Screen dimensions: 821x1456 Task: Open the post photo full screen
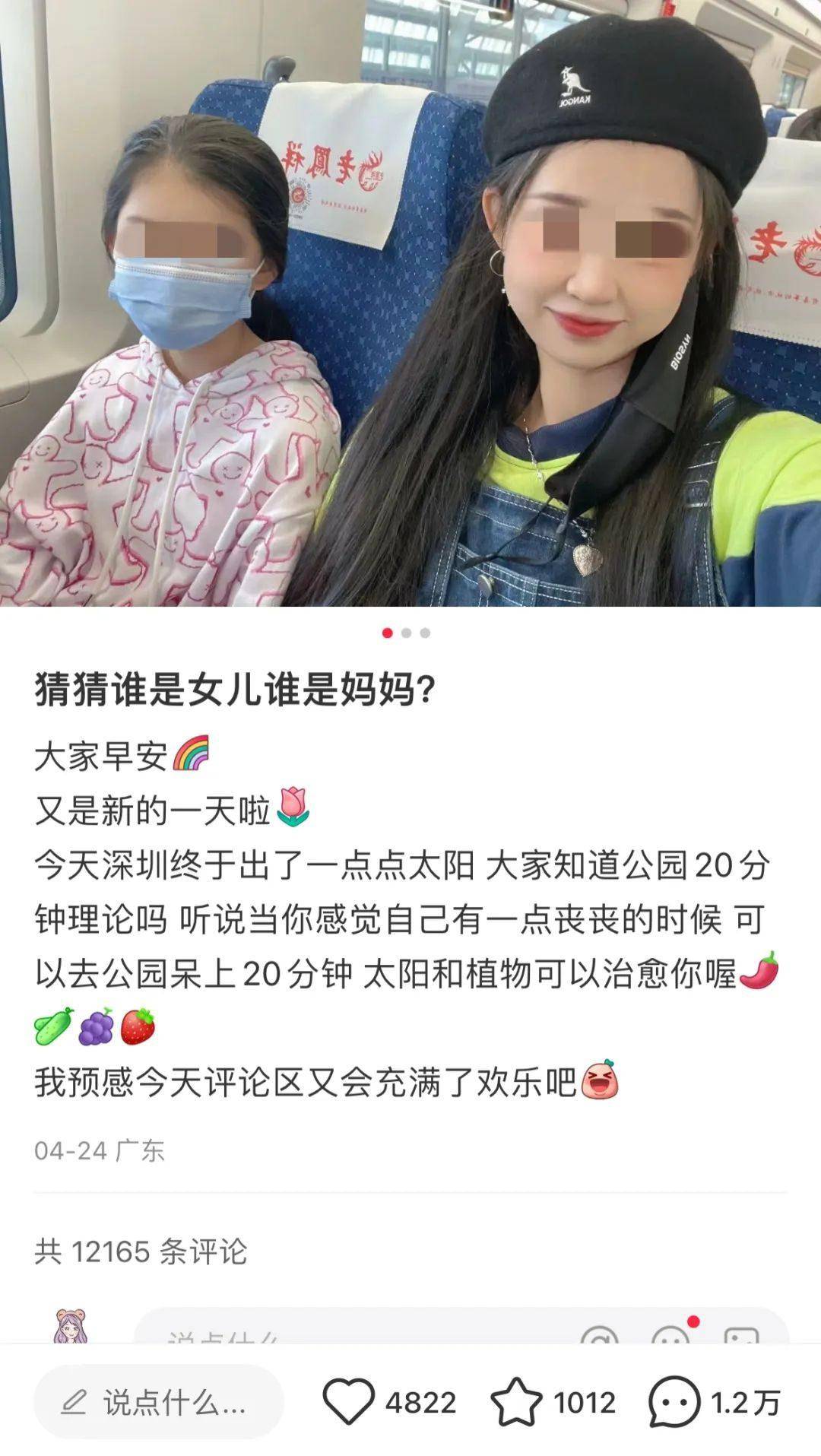click(x=410, y=303)
